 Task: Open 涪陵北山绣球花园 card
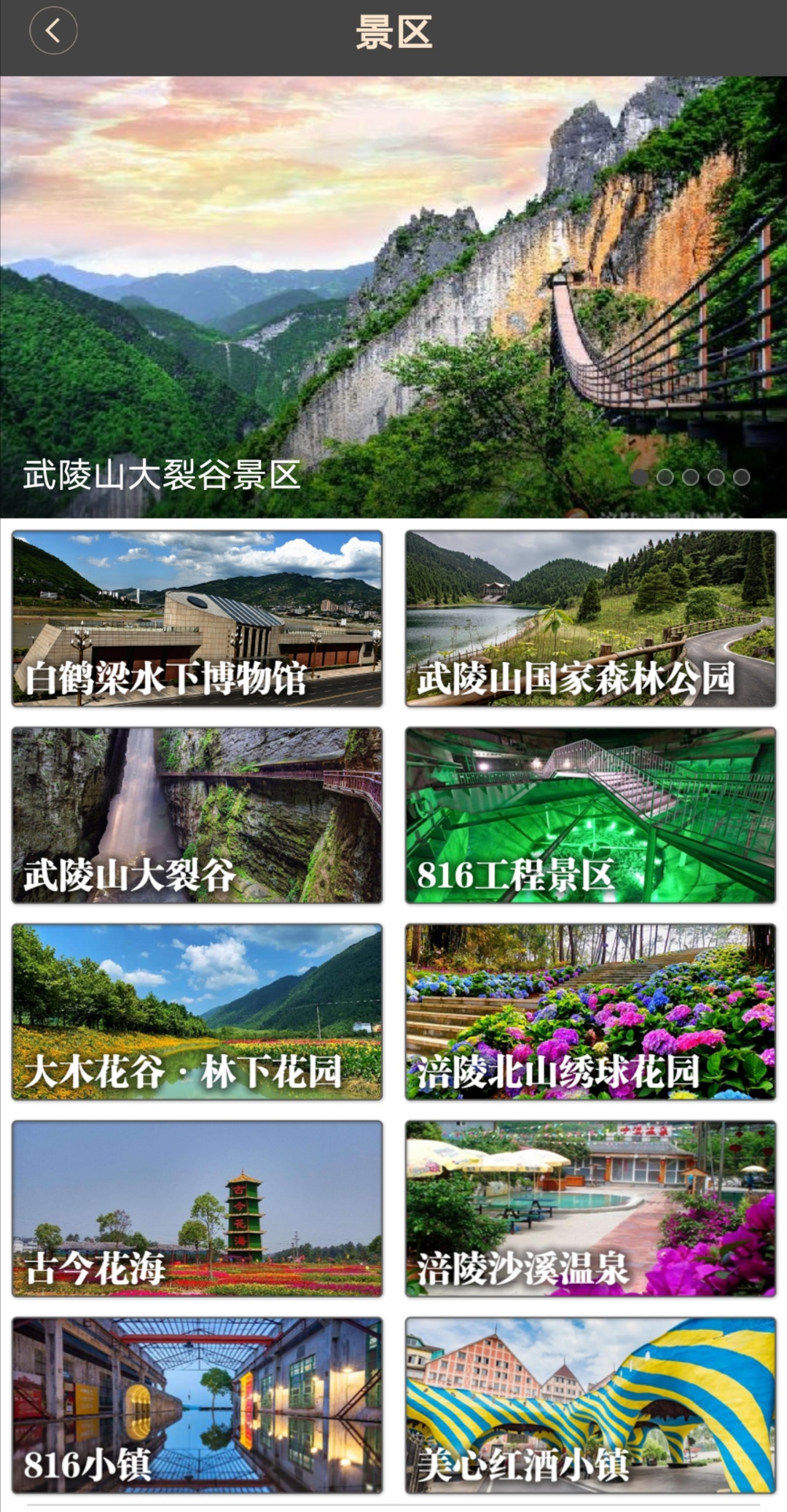590,1012
